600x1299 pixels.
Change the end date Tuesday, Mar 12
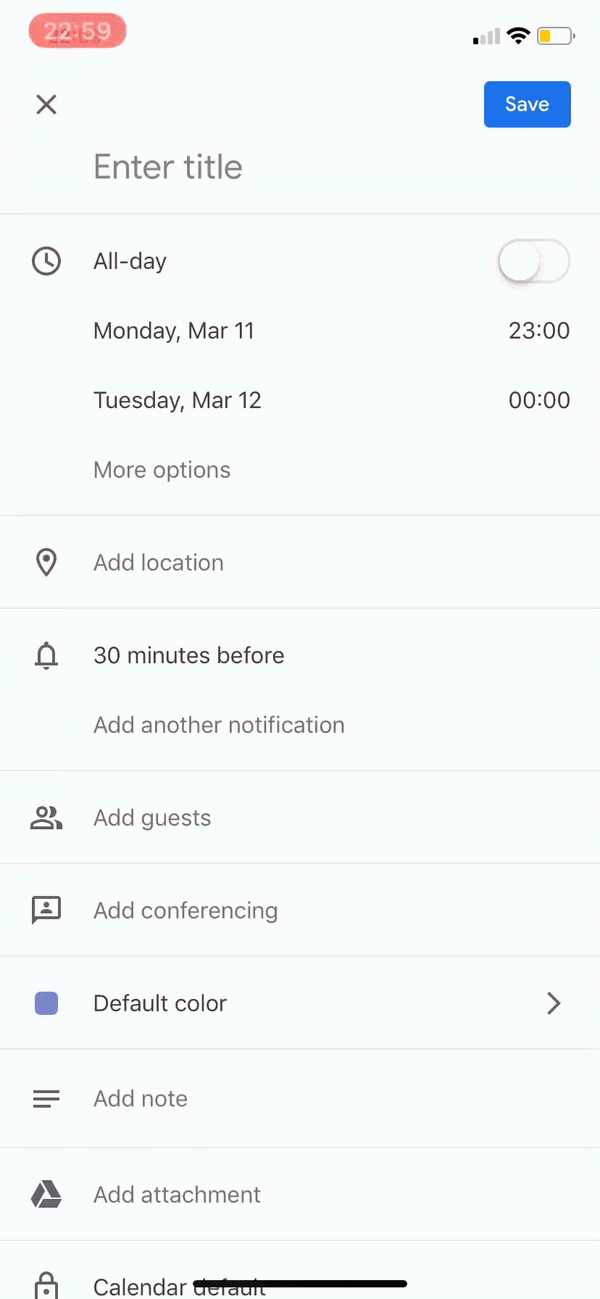[177, 401]
